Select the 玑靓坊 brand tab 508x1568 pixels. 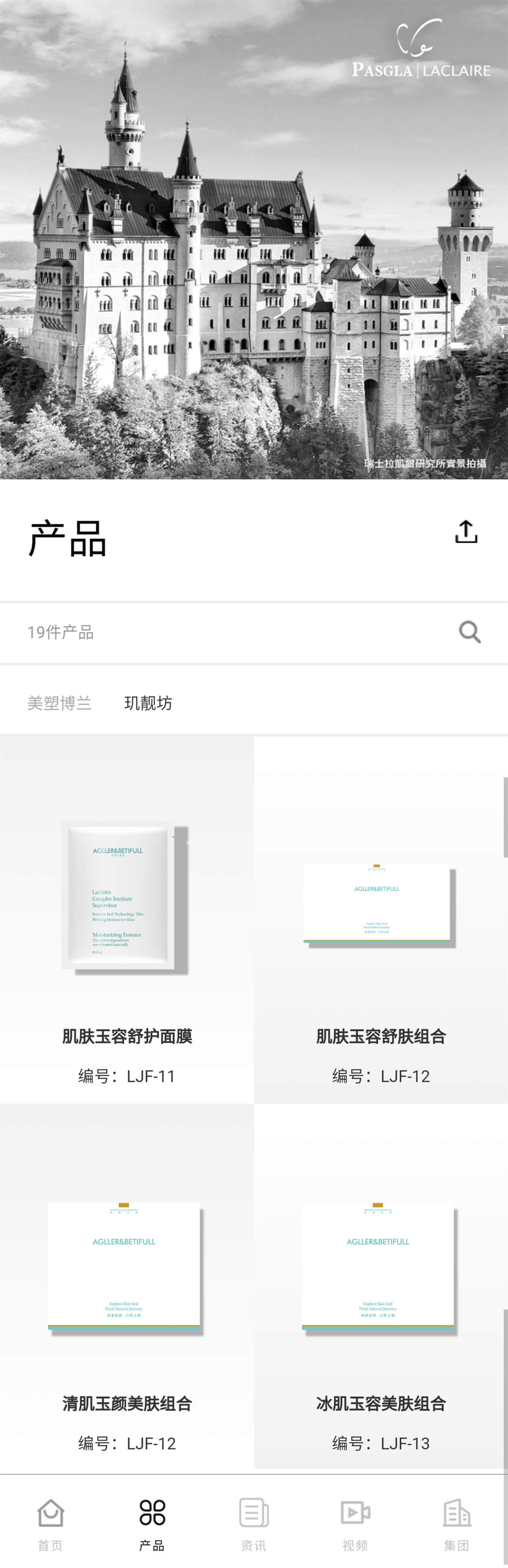(x=148, y=703)
